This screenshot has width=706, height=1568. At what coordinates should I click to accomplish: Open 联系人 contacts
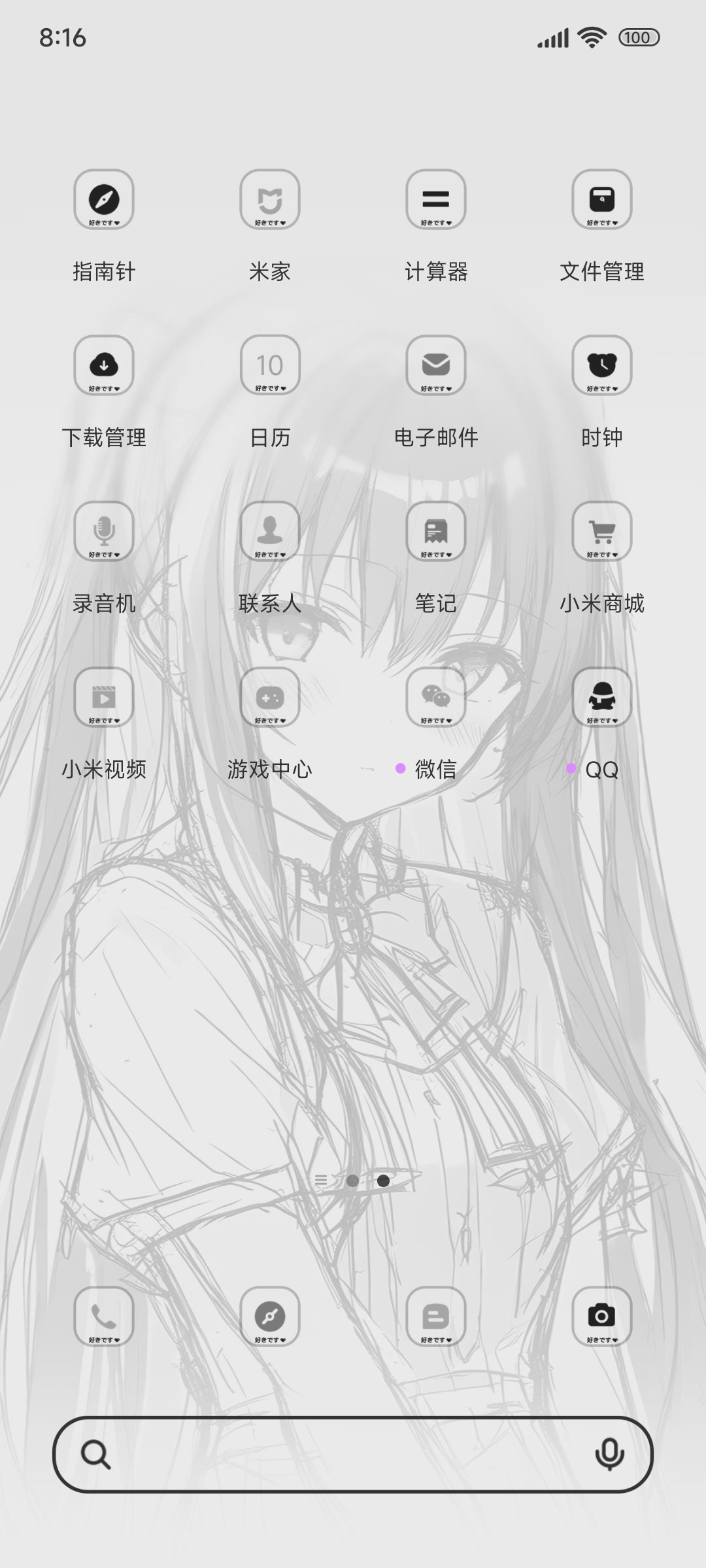coord(270,532)
